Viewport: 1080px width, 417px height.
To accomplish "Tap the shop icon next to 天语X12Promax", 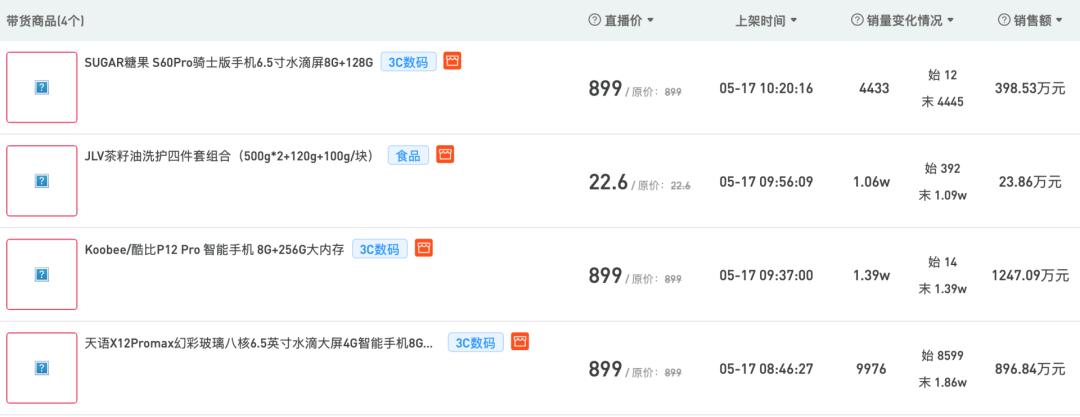I will (x=519, y=342).
